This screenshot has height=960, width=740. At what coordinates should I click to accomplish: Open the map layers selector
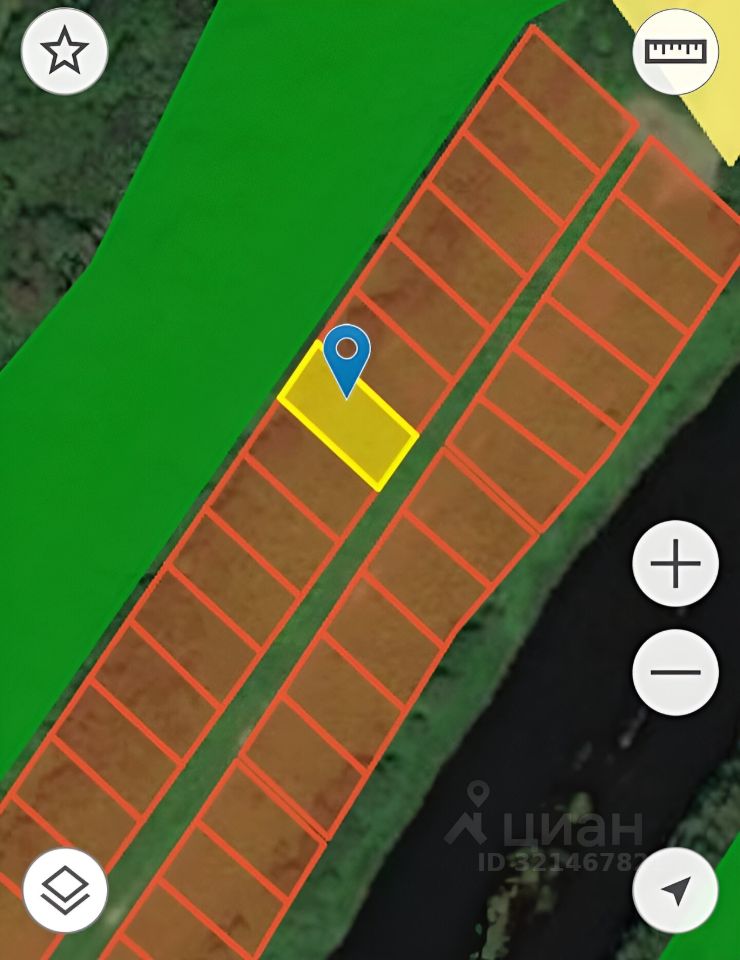coord(65,889)
